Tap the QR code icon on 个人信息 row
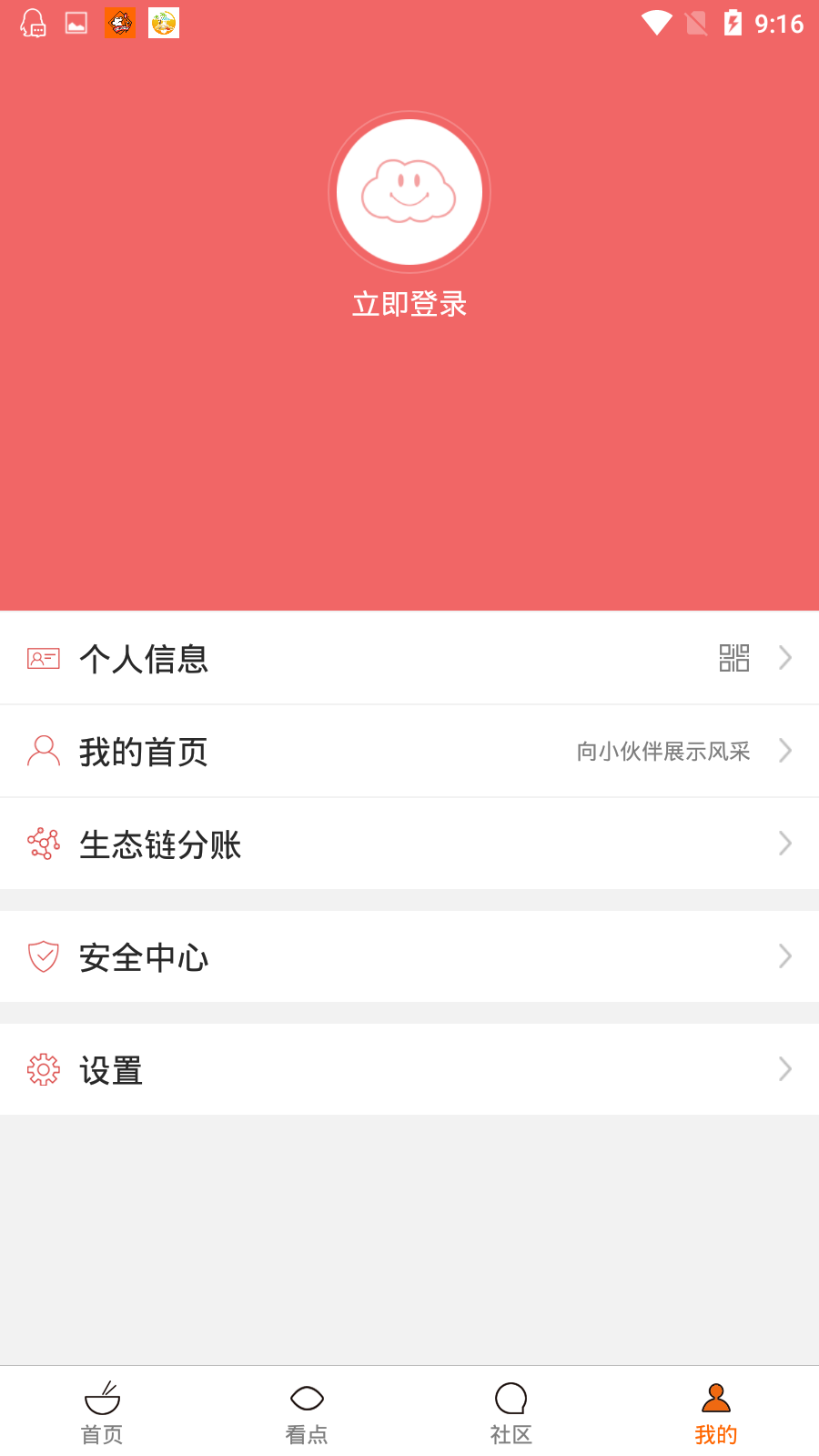Screen dimensions: 819x1456 tap(735, 657)
